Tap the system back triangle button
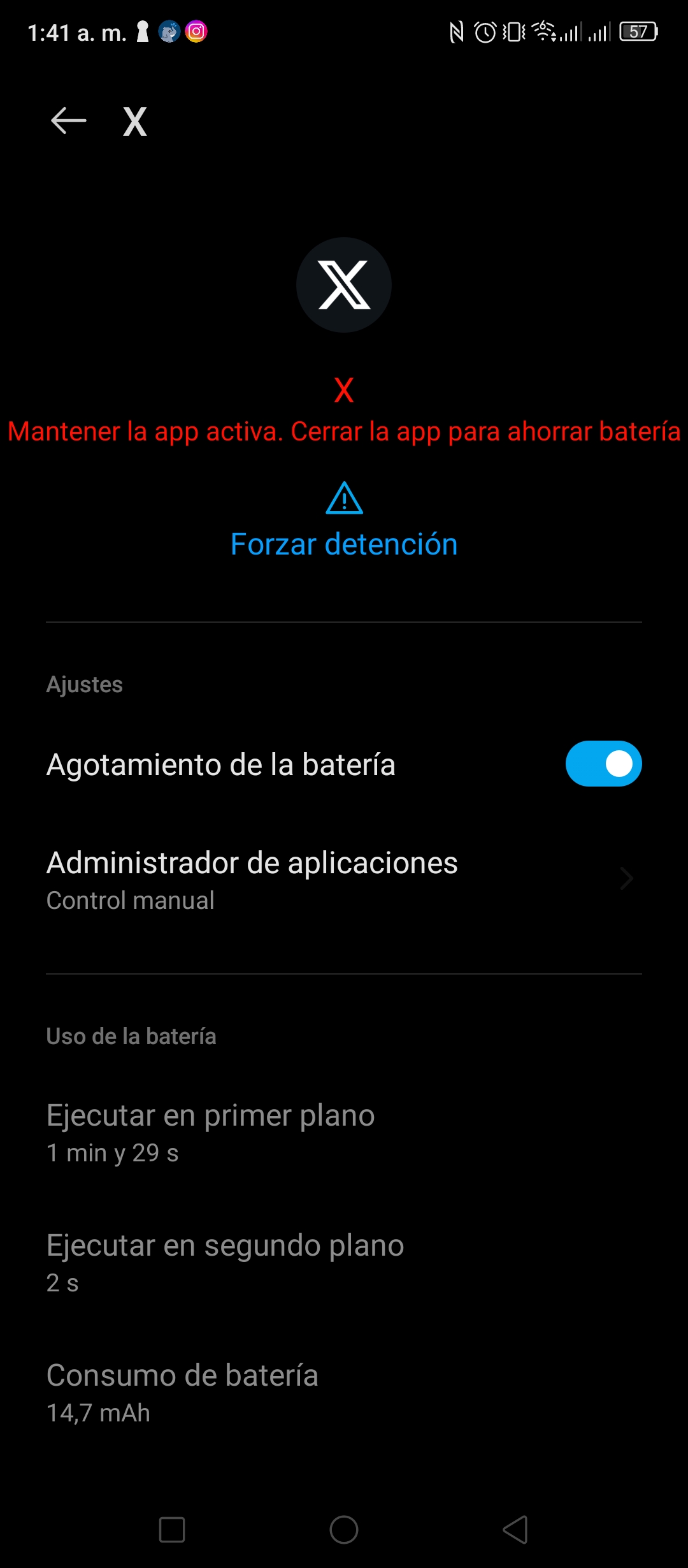The width and height of the screenshot is (688, 1568). [515, 1530]
